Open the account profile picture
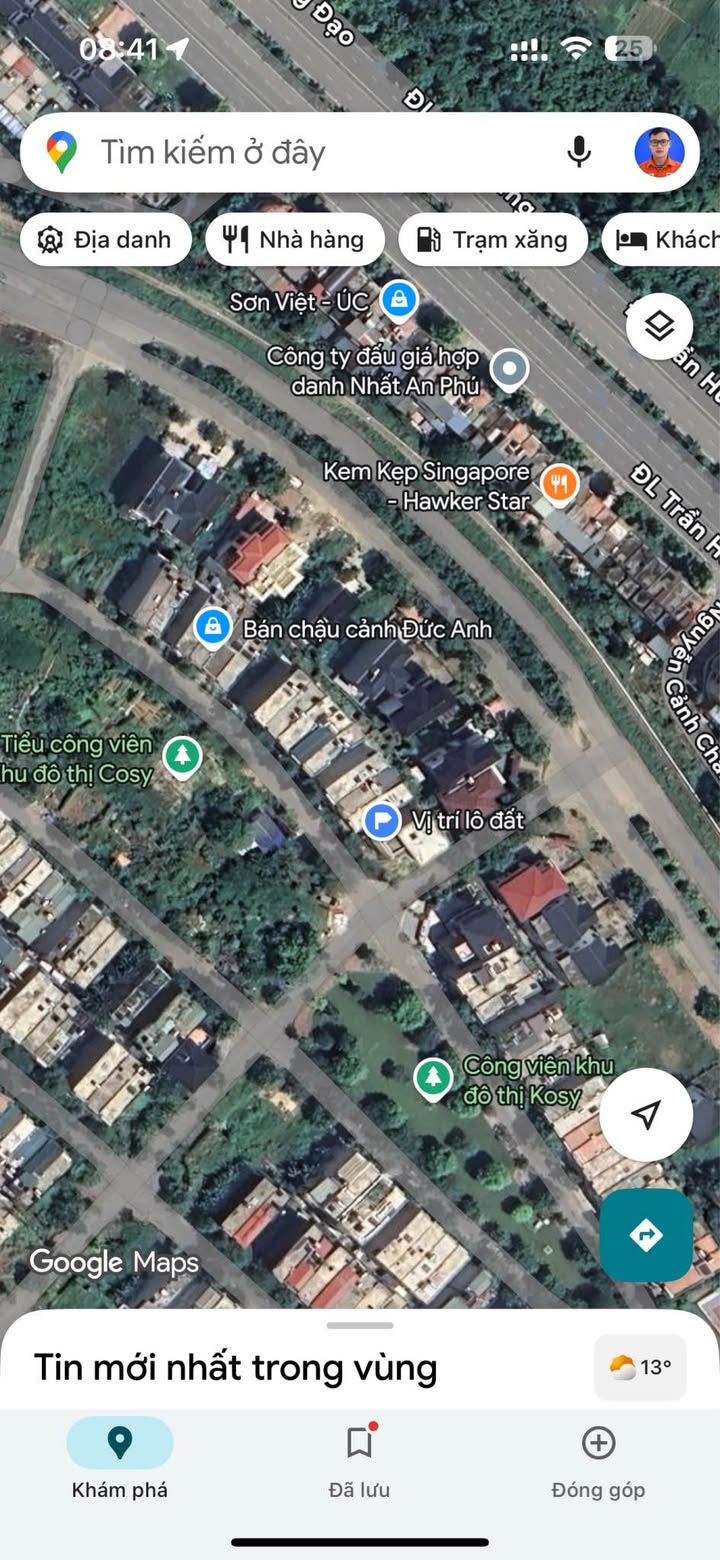 (x=659, y=152)
